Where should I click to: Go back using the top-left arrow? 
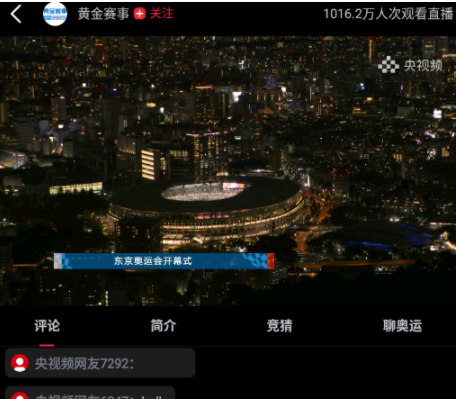pyautogui.click(x=16, y=14)
